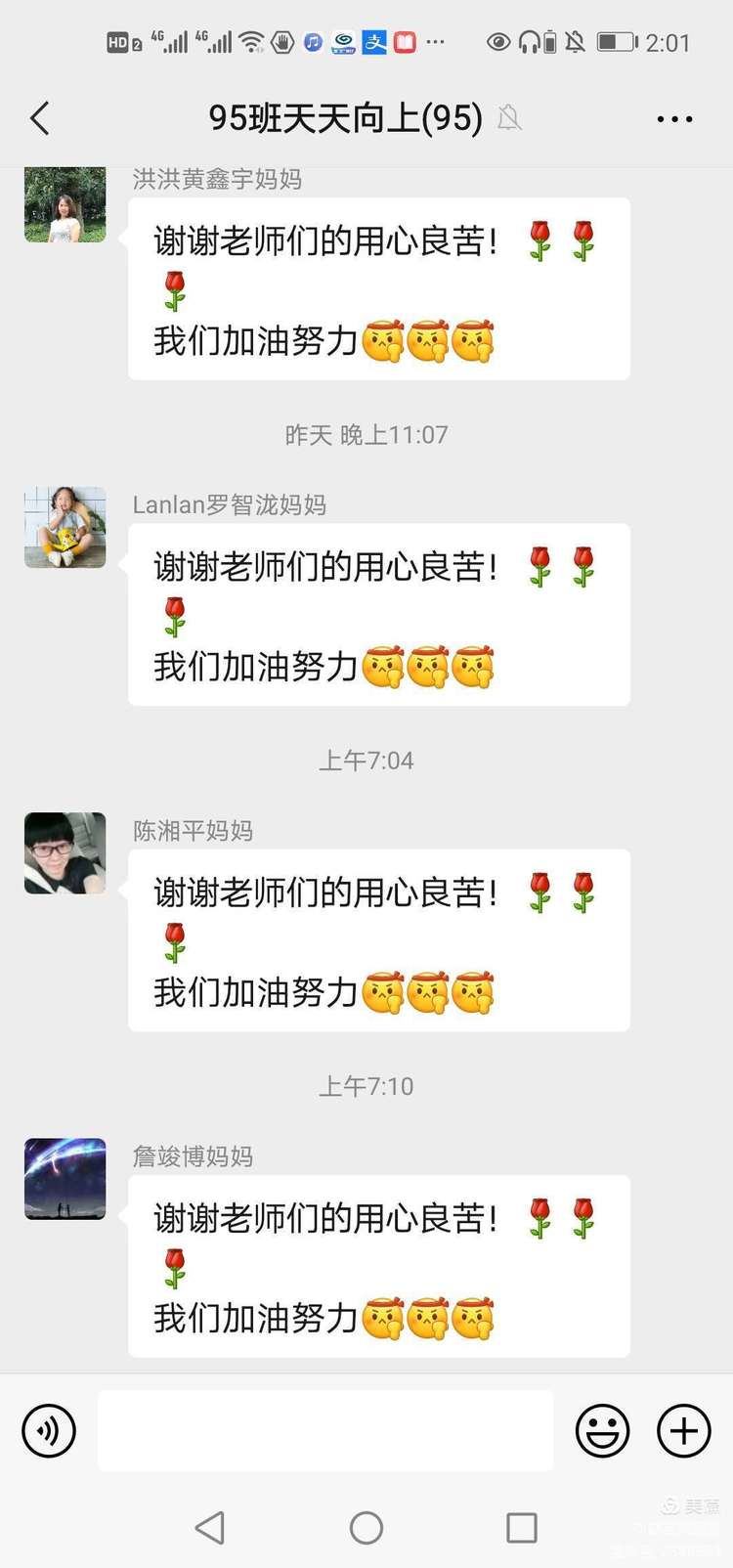Screen dimensions: 733x1568
Task: Open the plus attachments menu
Action: coord(683,1430)
